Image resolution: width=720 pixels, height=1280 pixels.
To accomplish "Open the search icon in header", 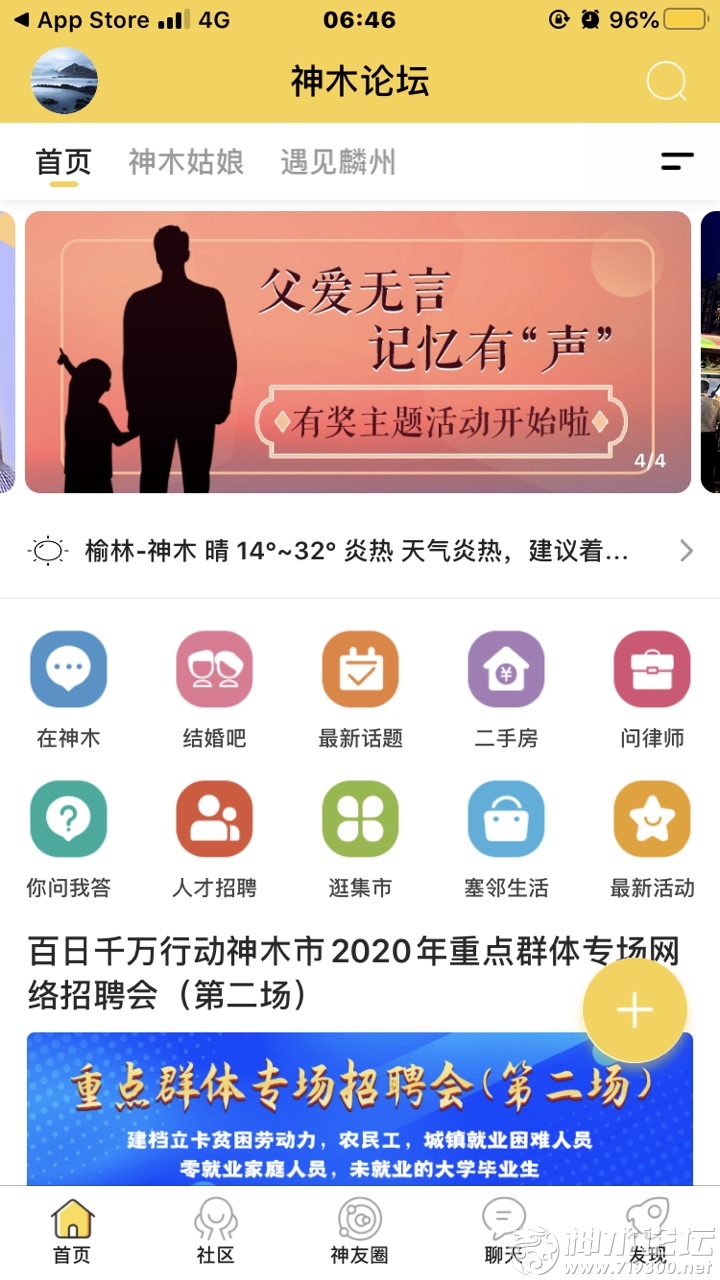I will click(x=666, y=81).
